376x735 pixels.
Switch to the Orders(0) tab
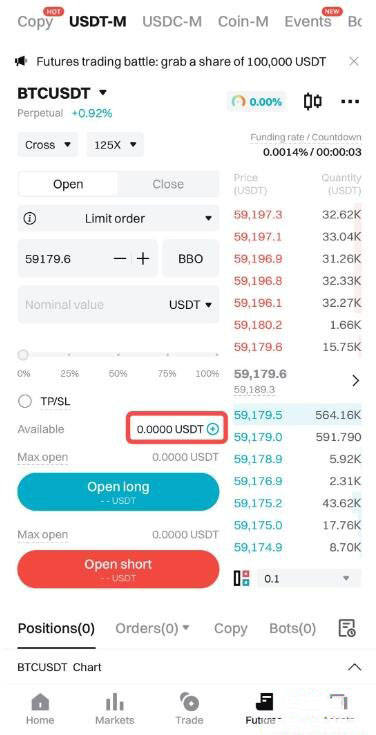click(152, 628)
